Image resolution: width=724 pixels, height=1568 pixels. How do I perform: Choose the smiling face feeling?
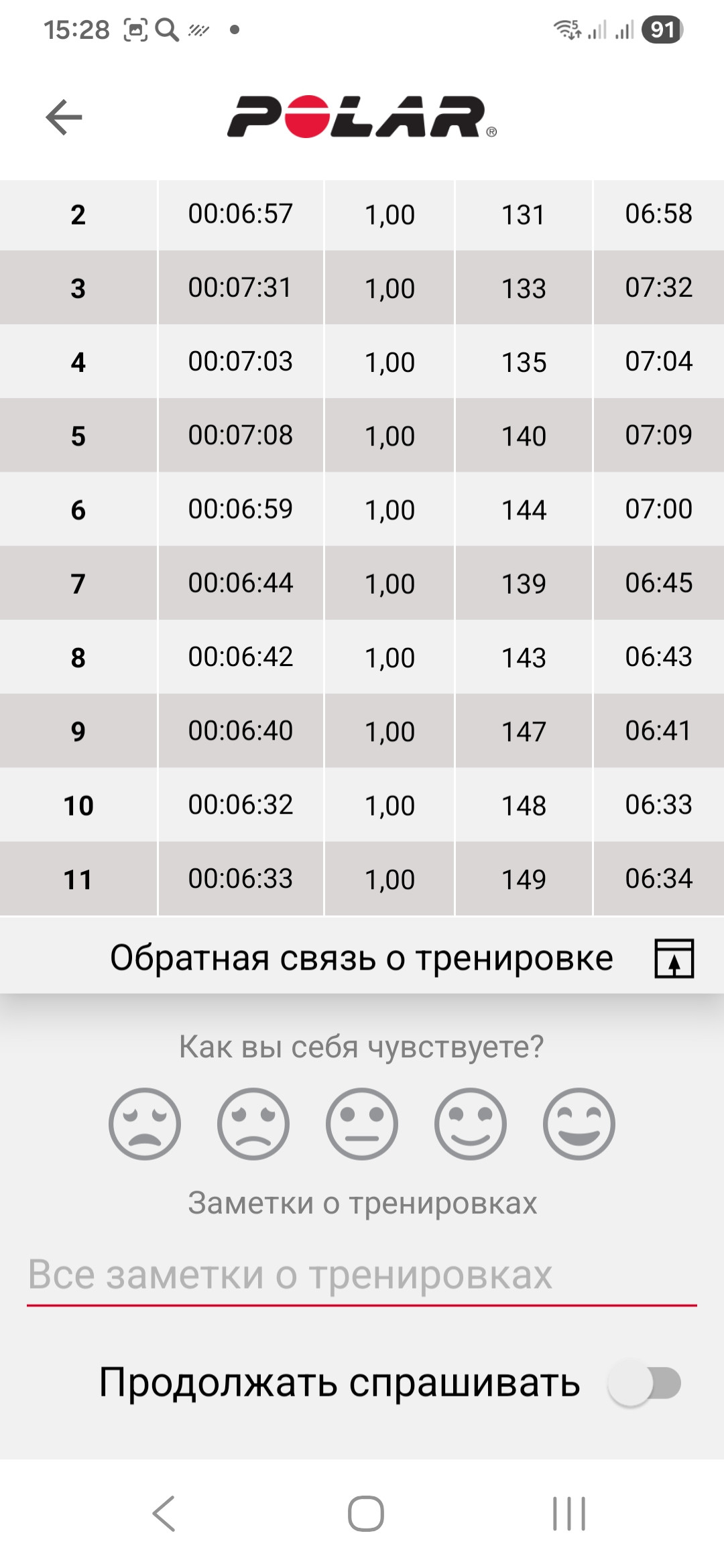pyautogui.click(x=471, y=1124)
